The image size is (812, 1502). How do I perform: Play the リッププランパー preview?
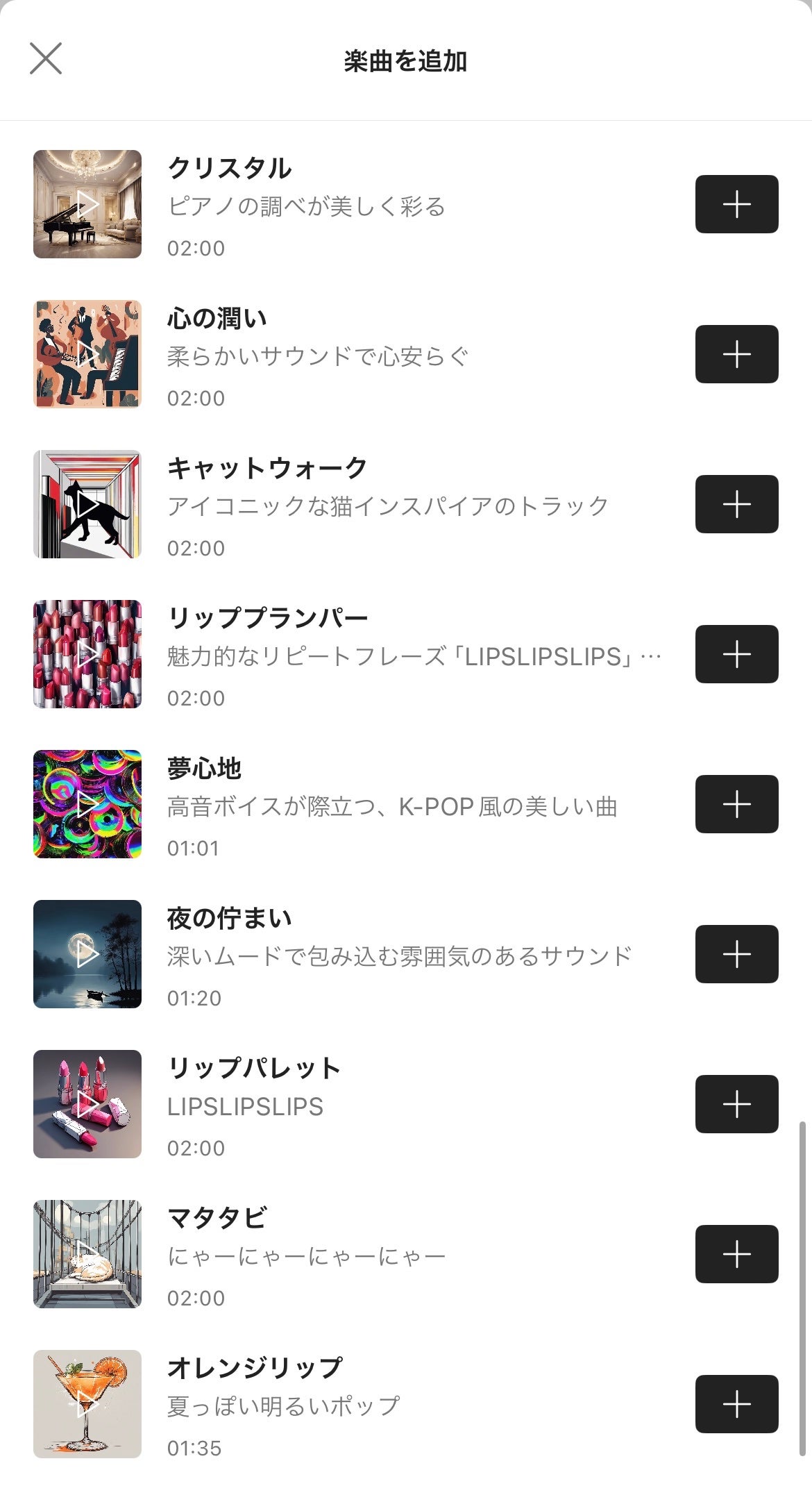click(87, 654)
